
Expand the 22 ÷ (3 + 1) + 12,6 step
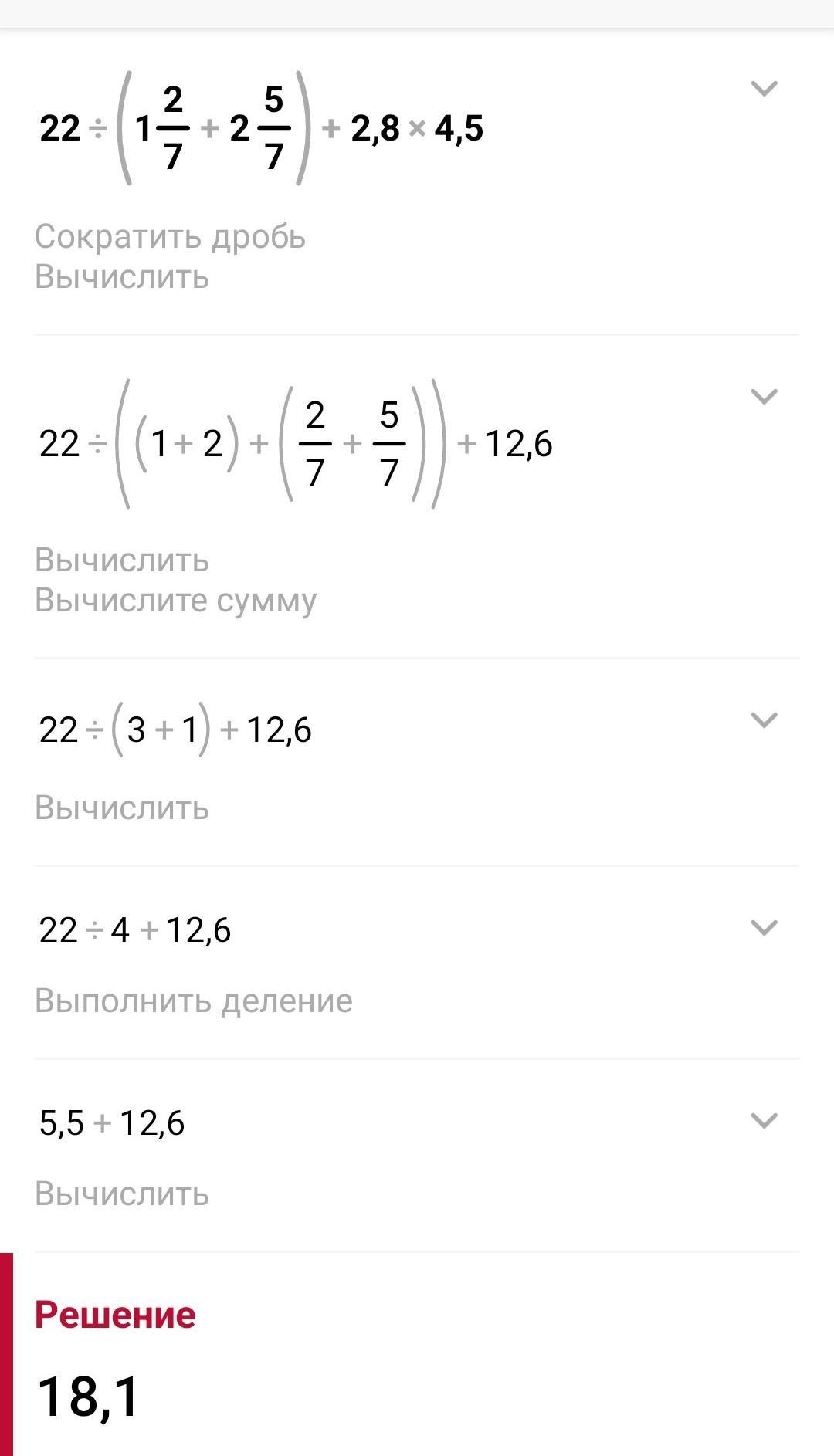[764, 720]
